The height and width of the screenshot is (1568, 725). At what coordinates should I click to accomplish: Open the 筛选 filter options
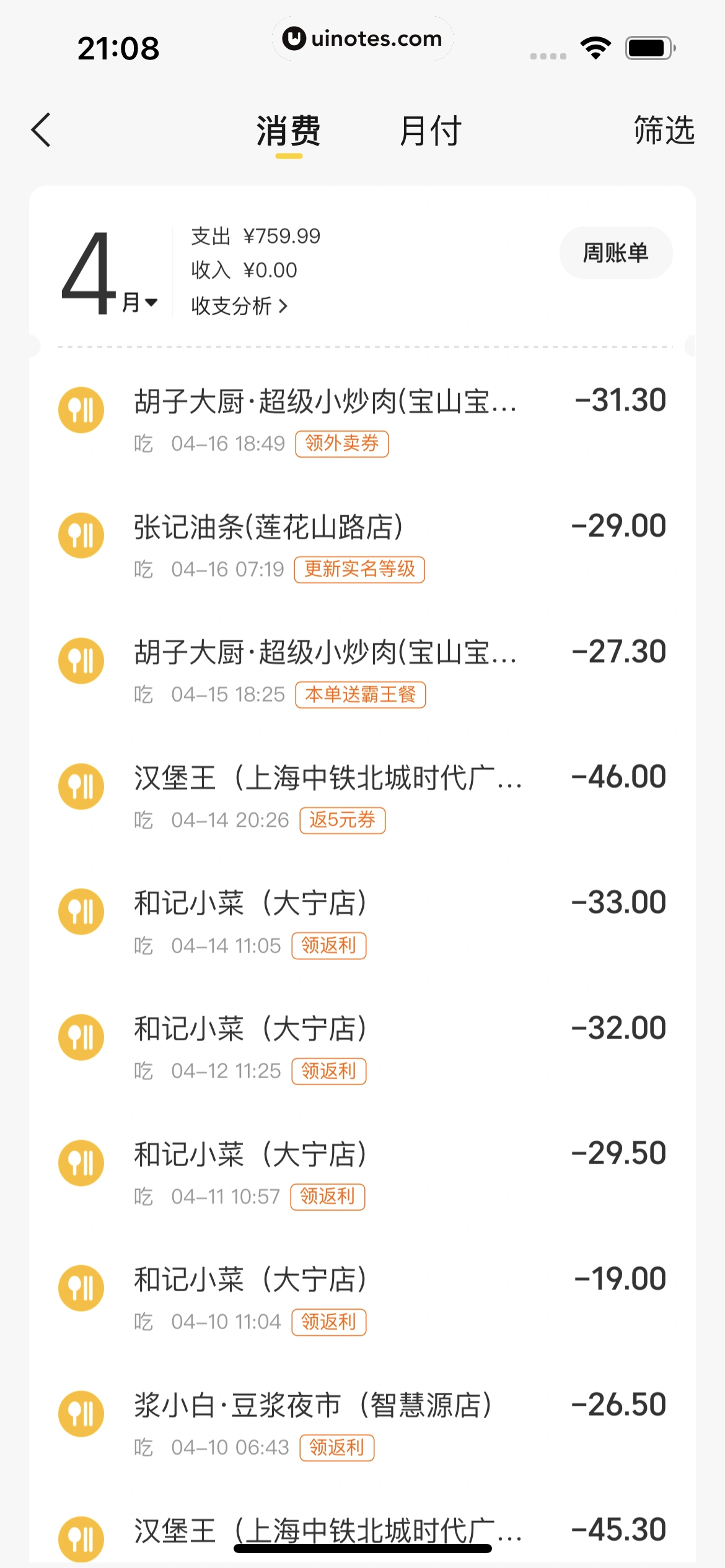(x=664, y=130)
